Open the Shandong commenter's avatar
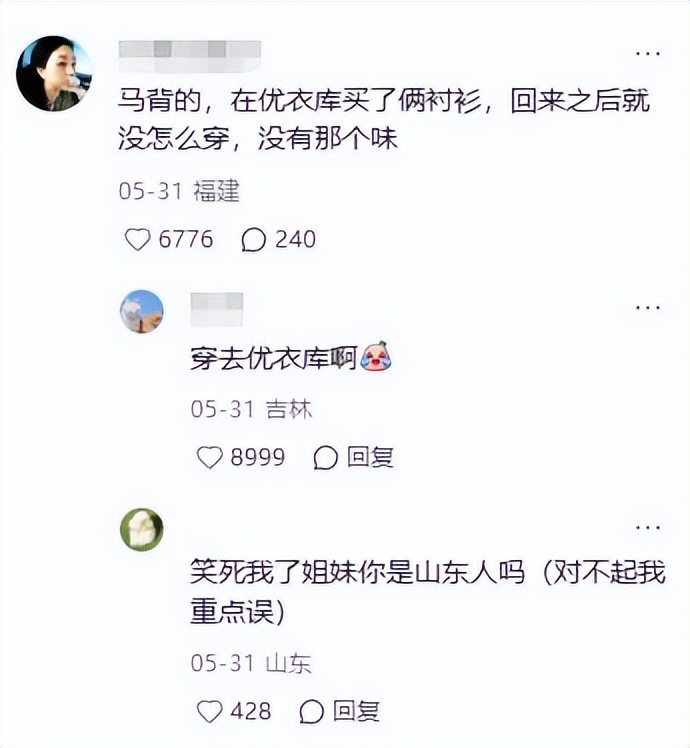690x748 pixels. 141,529
